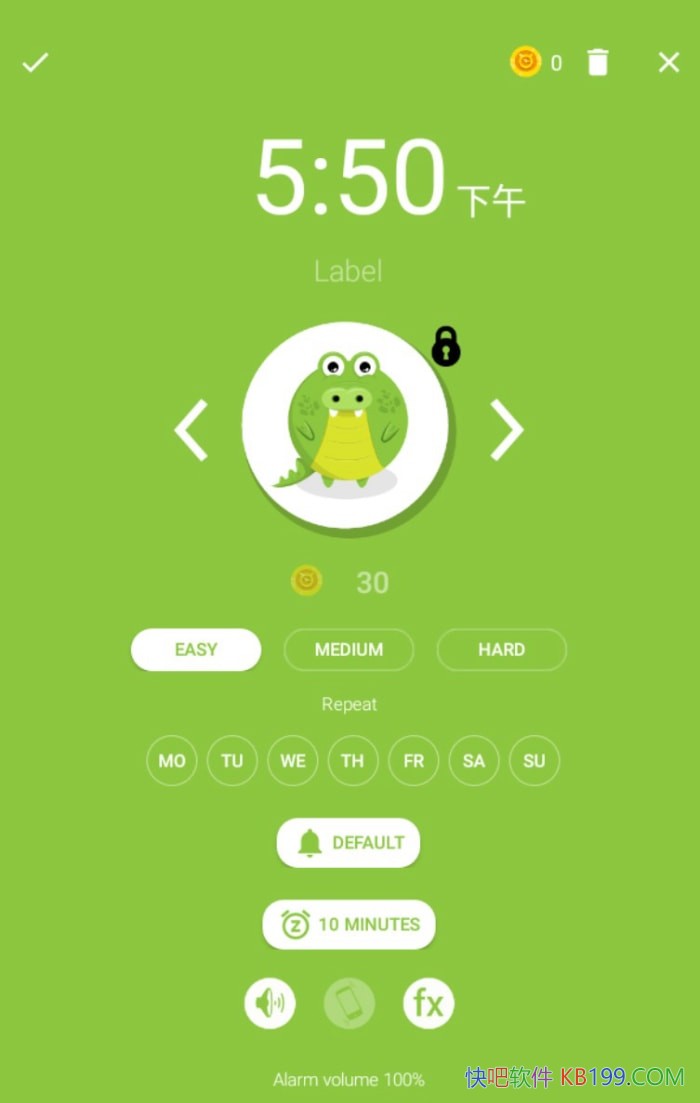This screenshot has width=700, height=1103.
Task: Set difficulty to HARD
Action: click(x=501, y=650)
